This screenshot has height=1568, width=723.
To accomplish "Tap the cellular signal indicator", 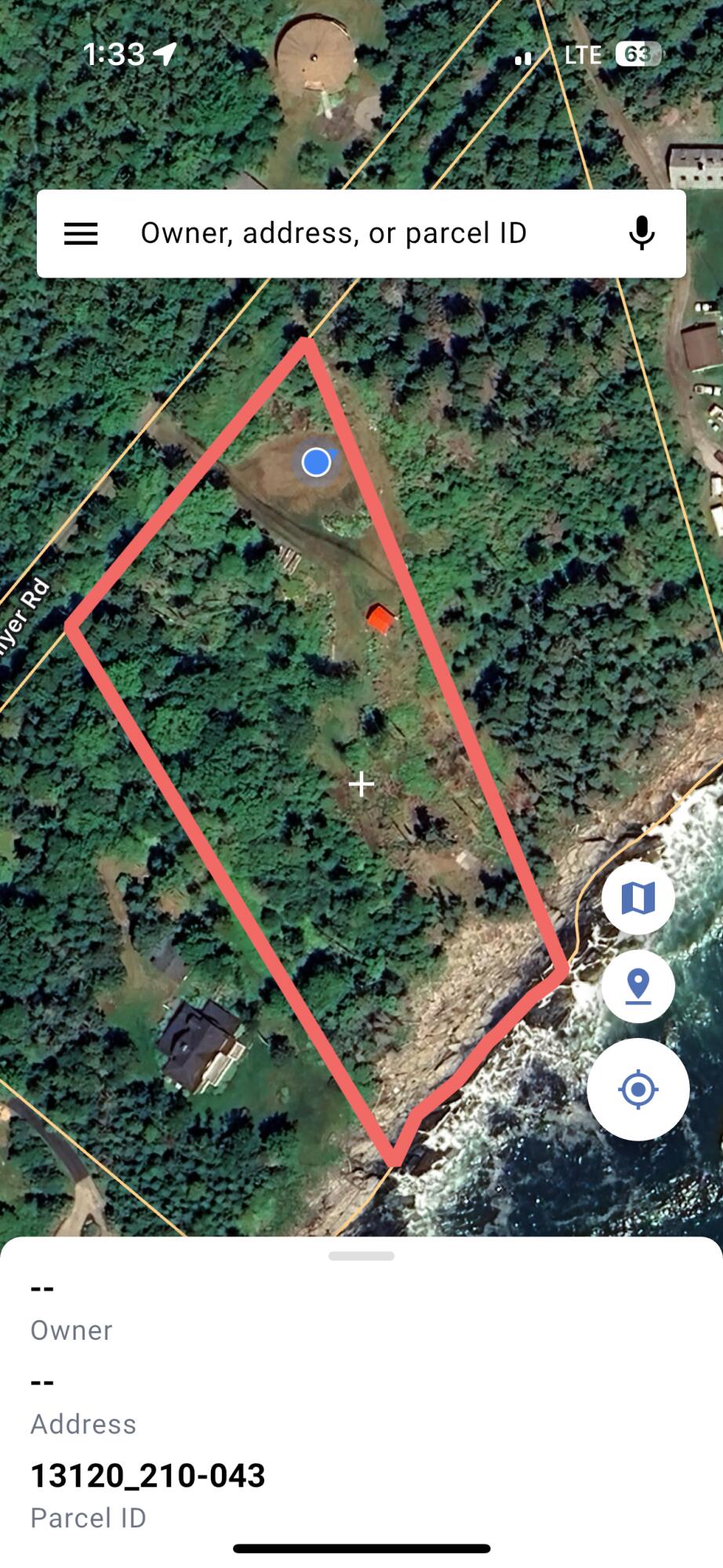I will pos(524,56).
